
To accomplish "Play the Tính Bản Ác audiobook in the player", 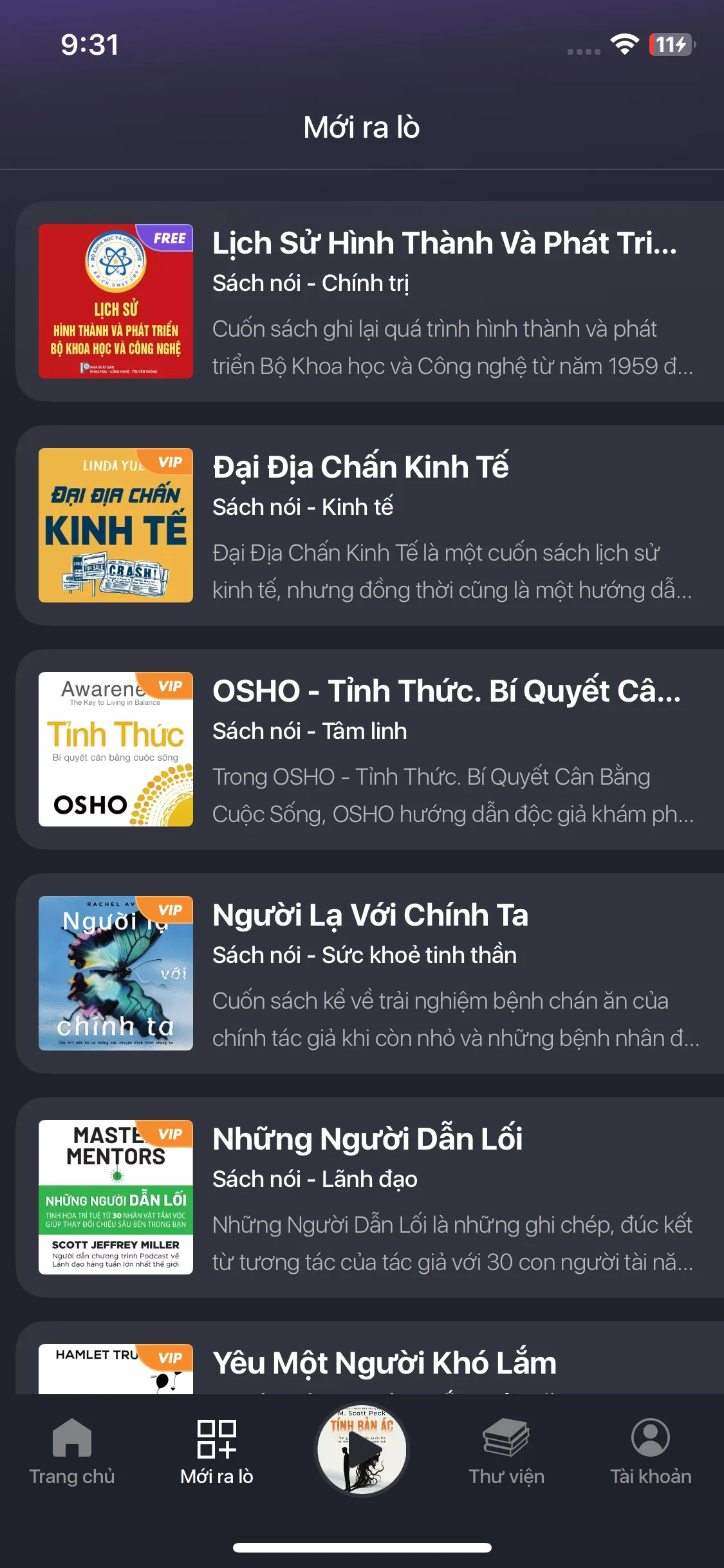I will [362, 1450].
